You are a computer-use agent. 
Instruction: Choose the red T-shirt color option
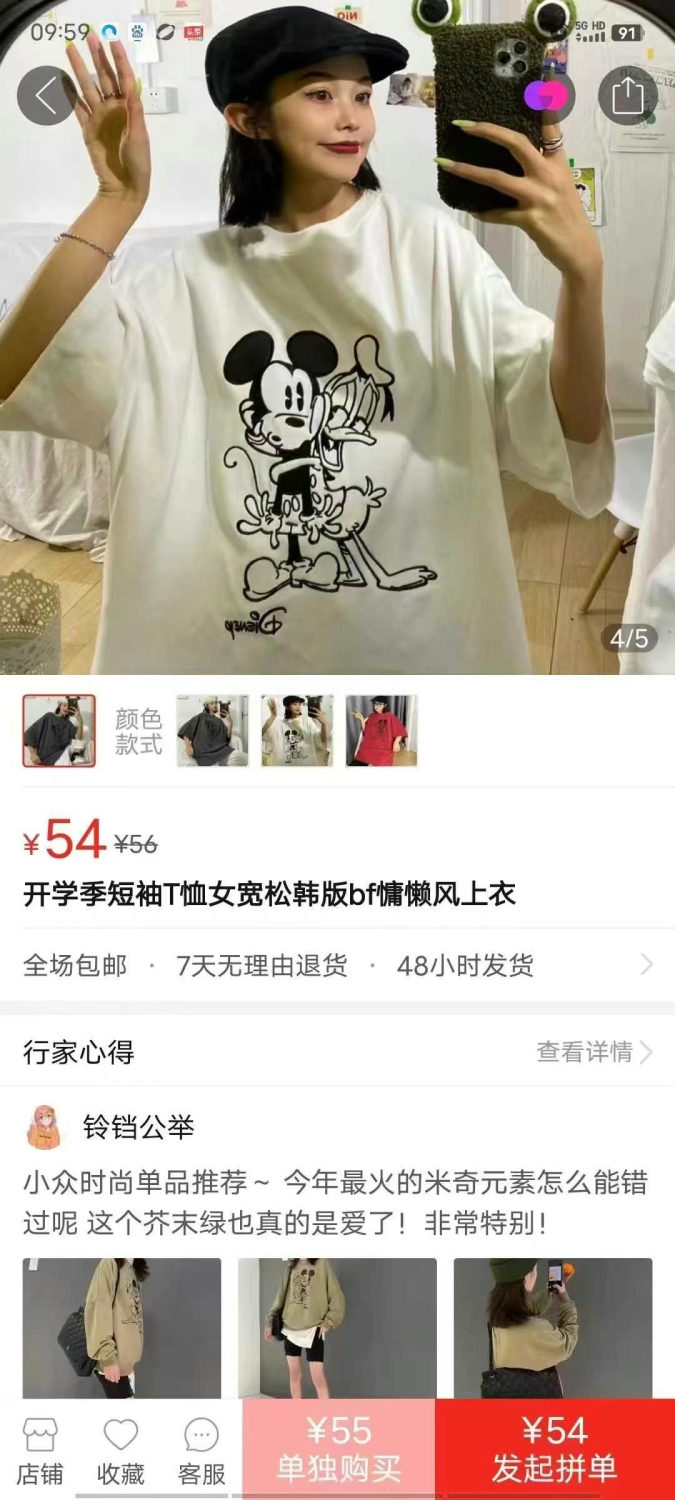coord(382,731)
